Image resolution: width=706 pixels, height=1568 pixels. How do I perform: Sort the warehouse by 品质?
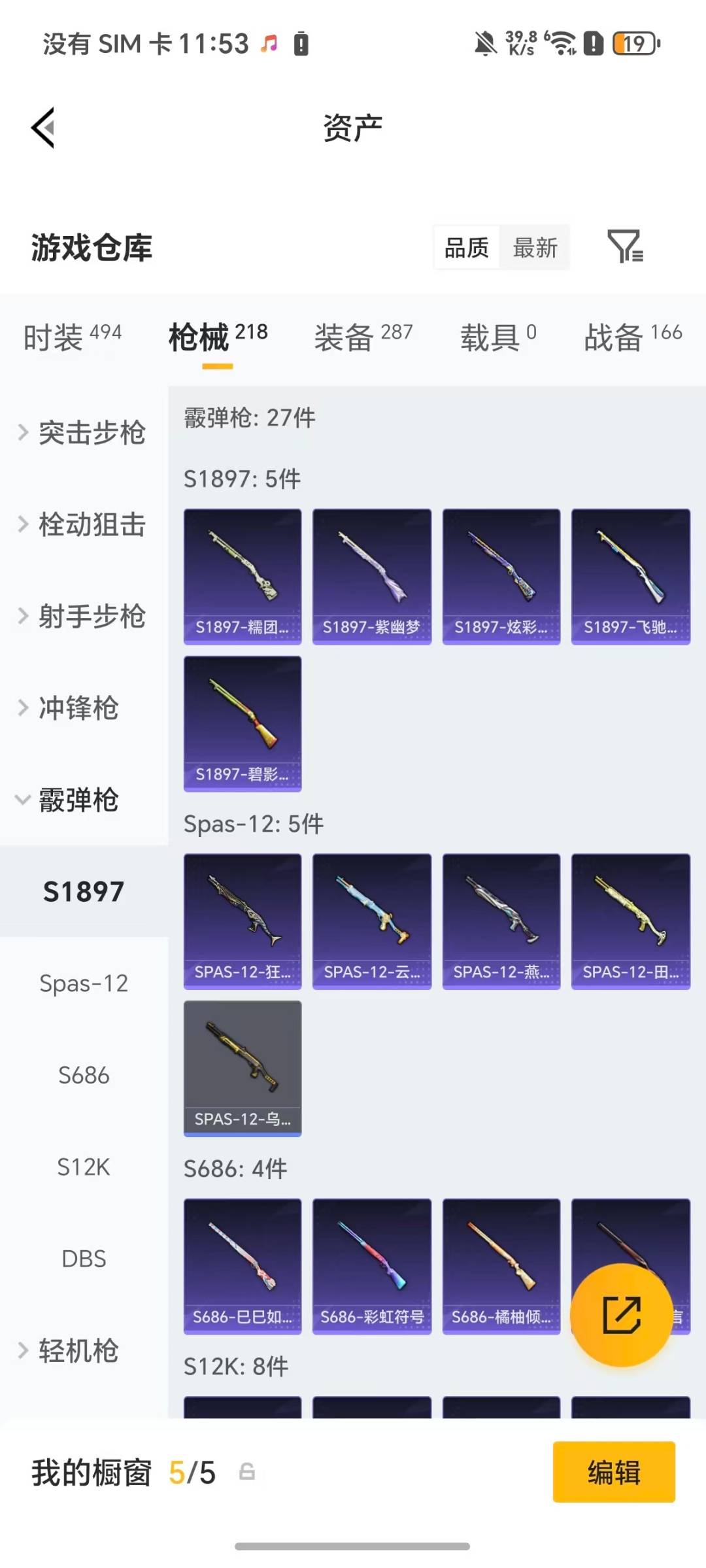pyautogui.click(x=467, y=248)
